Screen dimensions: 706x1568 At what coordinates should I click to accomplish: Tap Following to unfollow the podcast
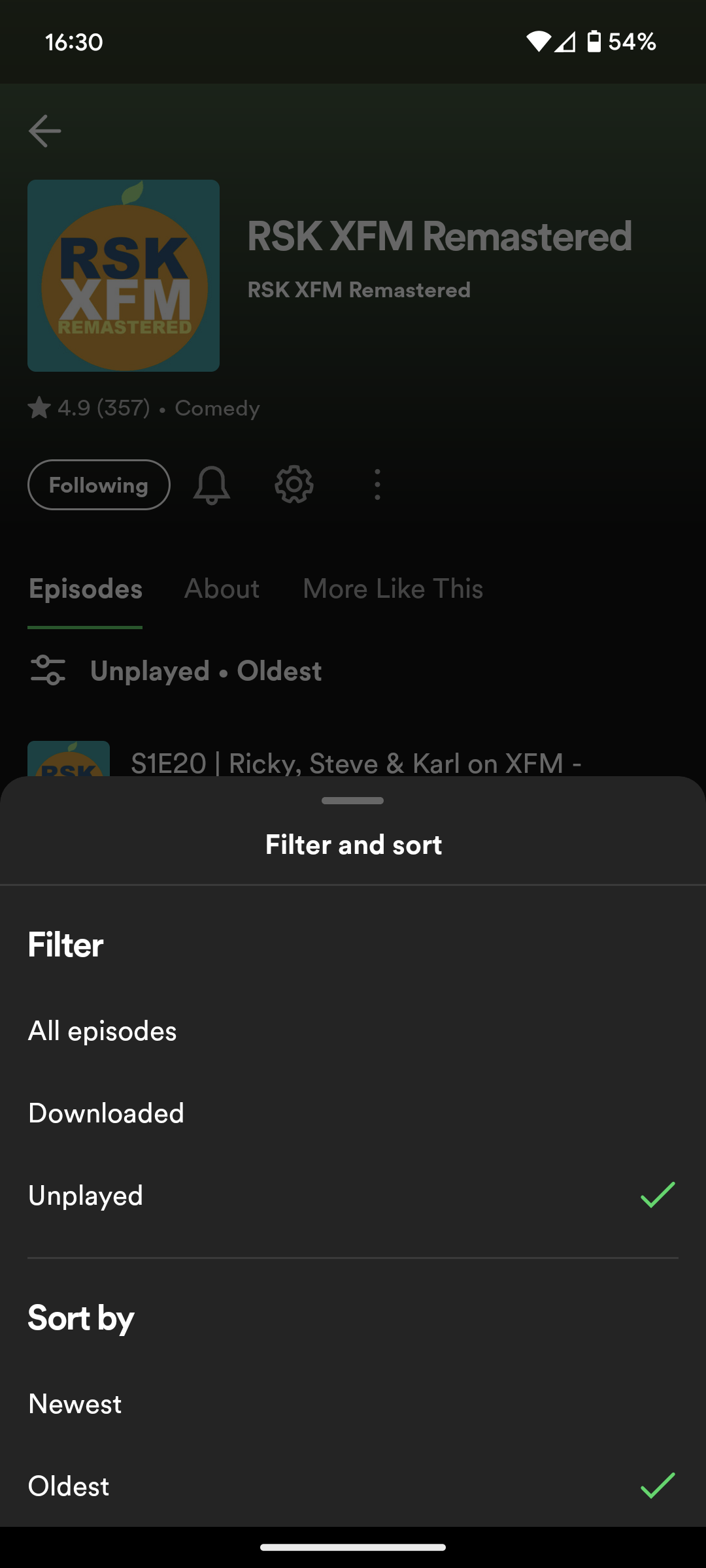tap(99, 484)
